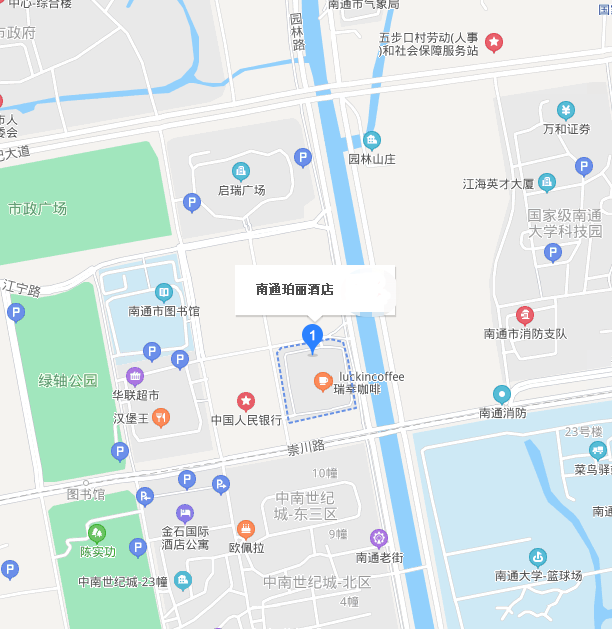Select the 南通老街 attraction marker
The image size is (612, 629).
(x=378, y=538)
